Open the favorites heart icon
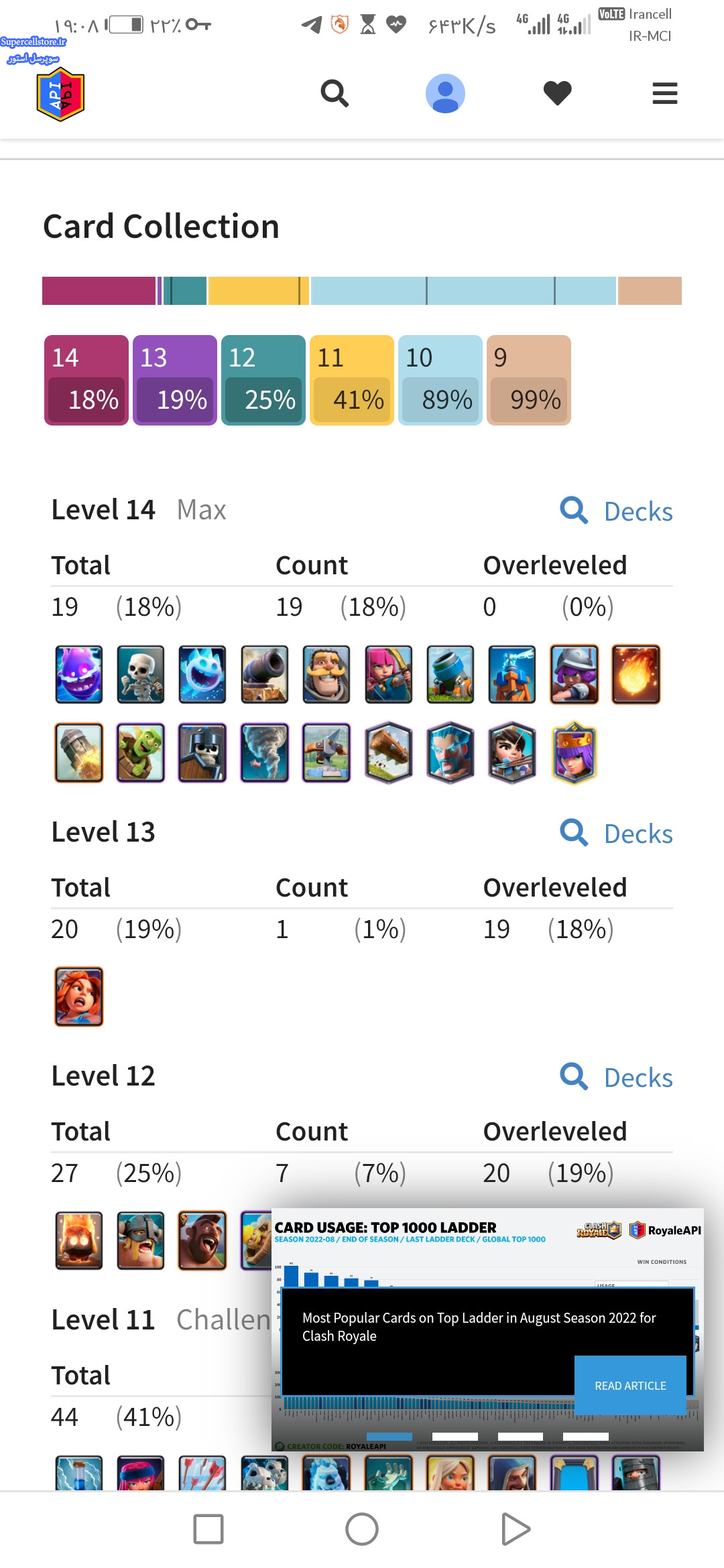Image resolution: width=724 pixels, height=1568 pixels. point(557,93)
